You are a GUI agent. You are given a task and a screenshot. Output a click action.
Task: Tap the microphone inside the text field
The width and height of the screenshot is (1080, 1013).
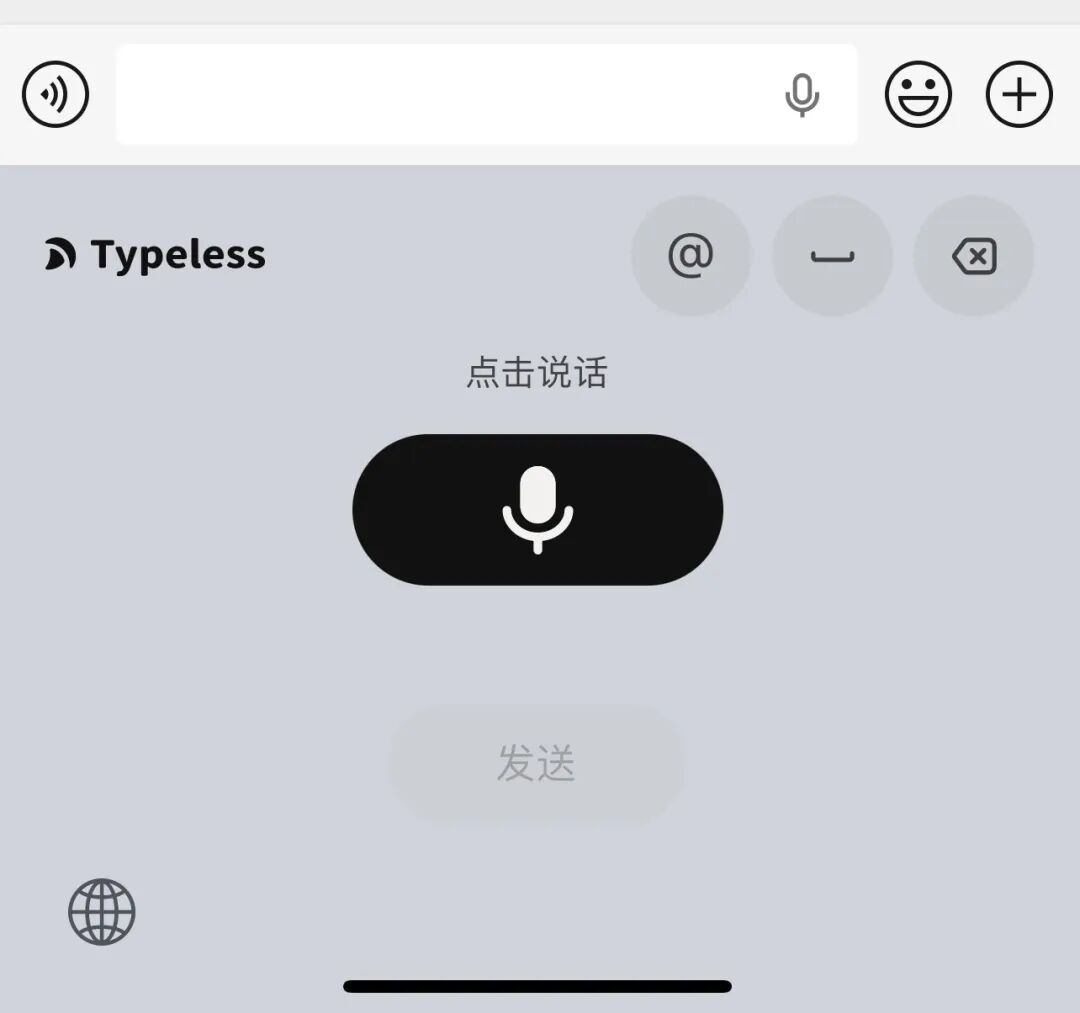click(x=802, y=95)
